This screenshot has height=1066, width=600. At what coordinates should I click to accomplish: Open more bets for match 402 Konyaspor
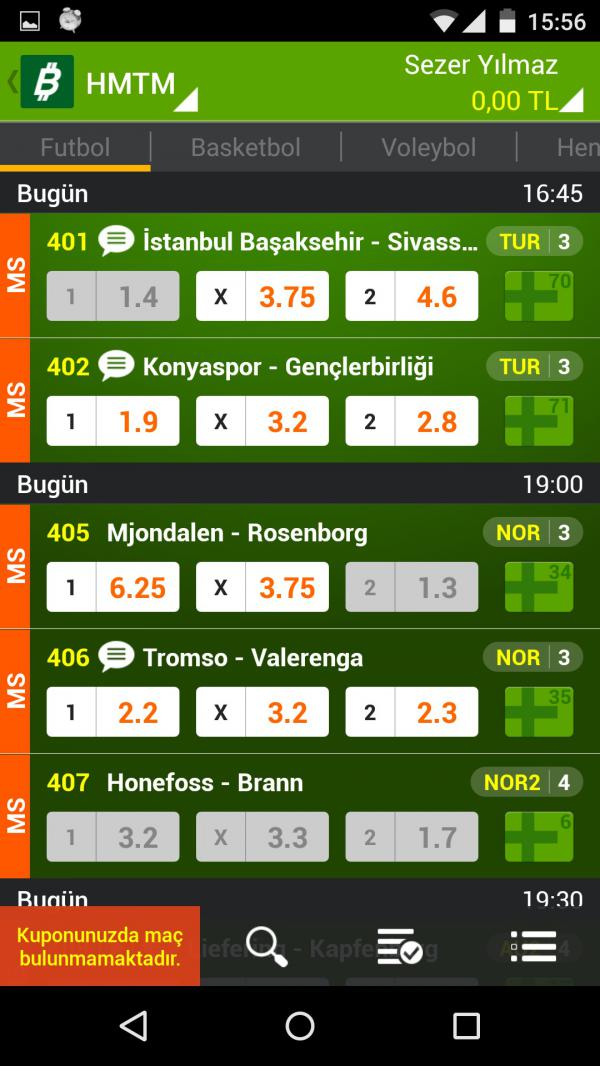coord(539,421)
